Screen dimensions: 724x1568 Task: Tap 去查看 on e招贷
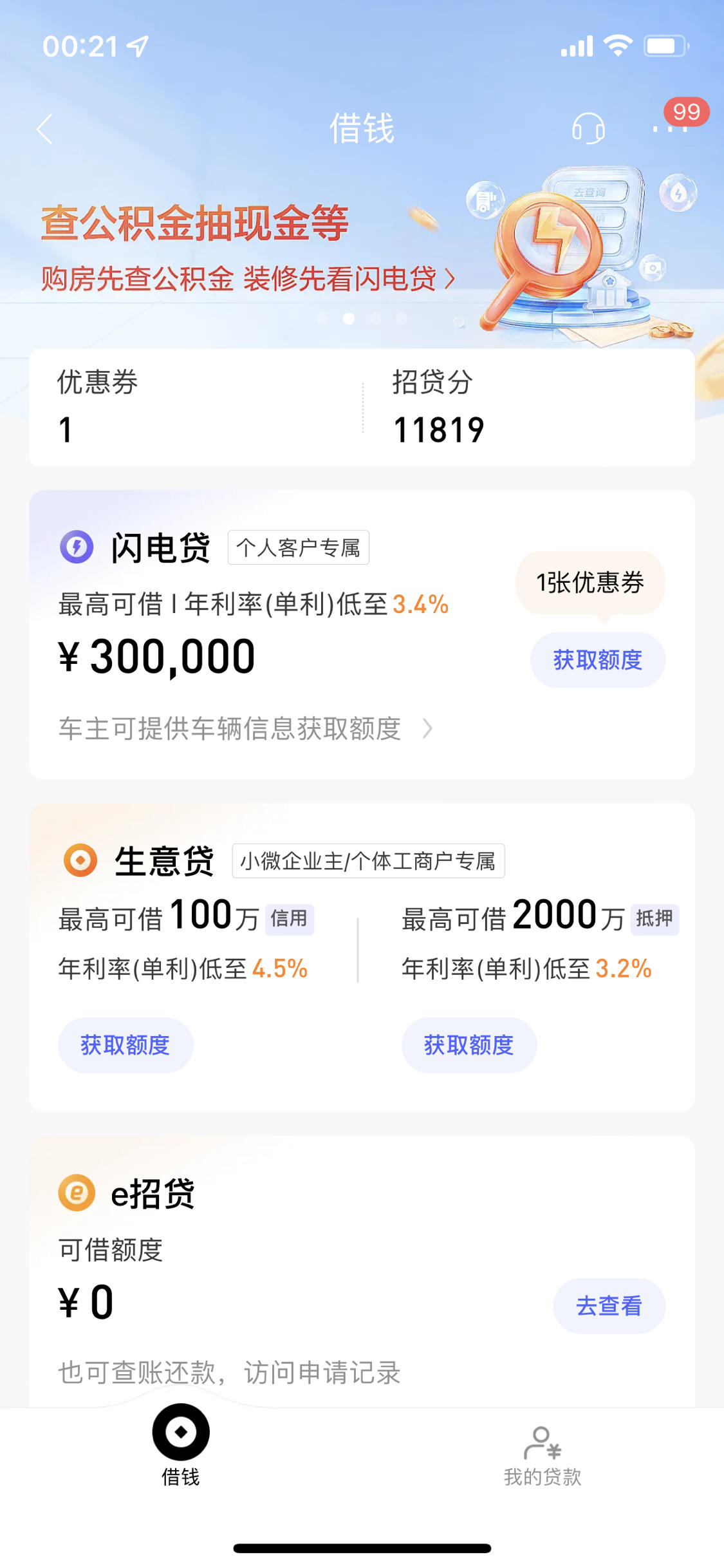click(609, 1306)
